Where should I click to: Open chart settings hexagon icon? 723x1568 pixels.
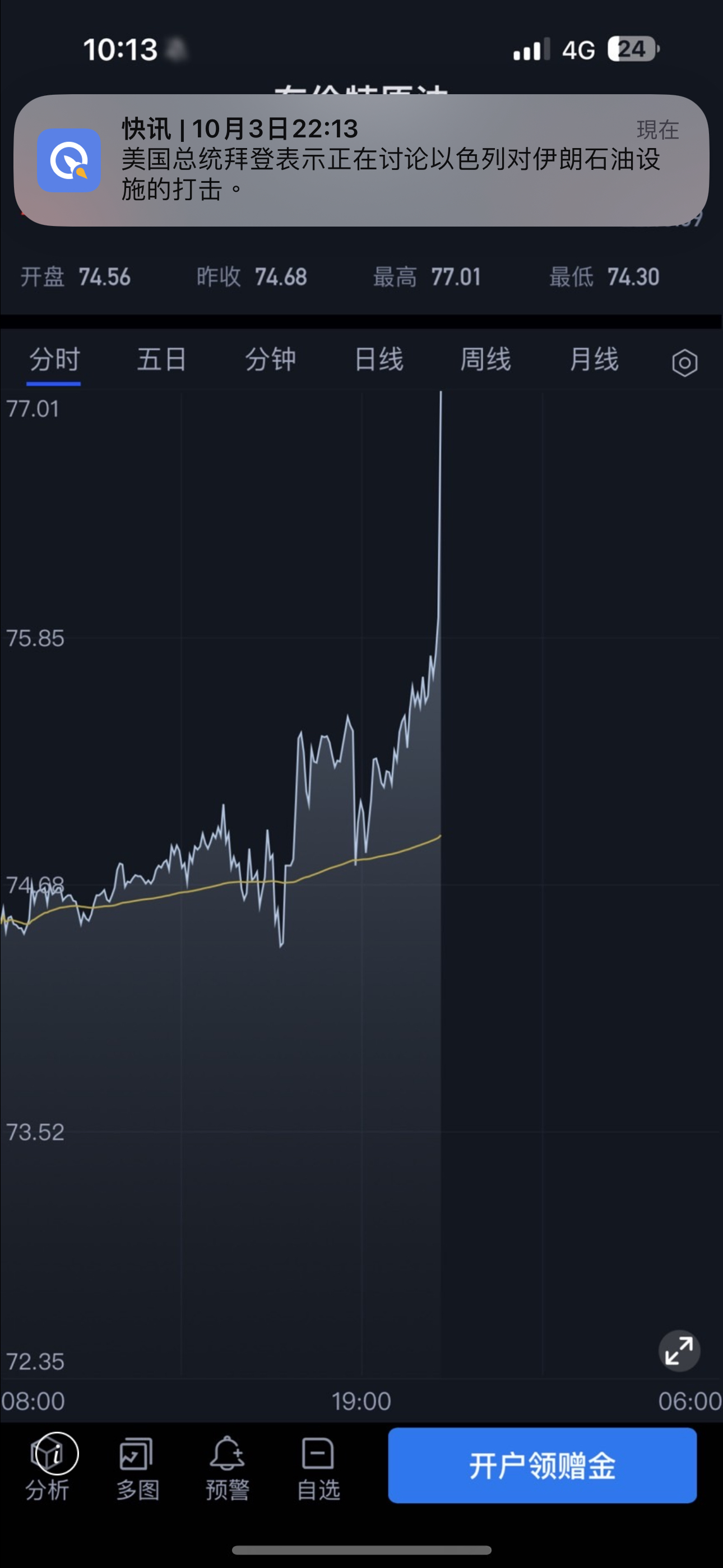684,363
